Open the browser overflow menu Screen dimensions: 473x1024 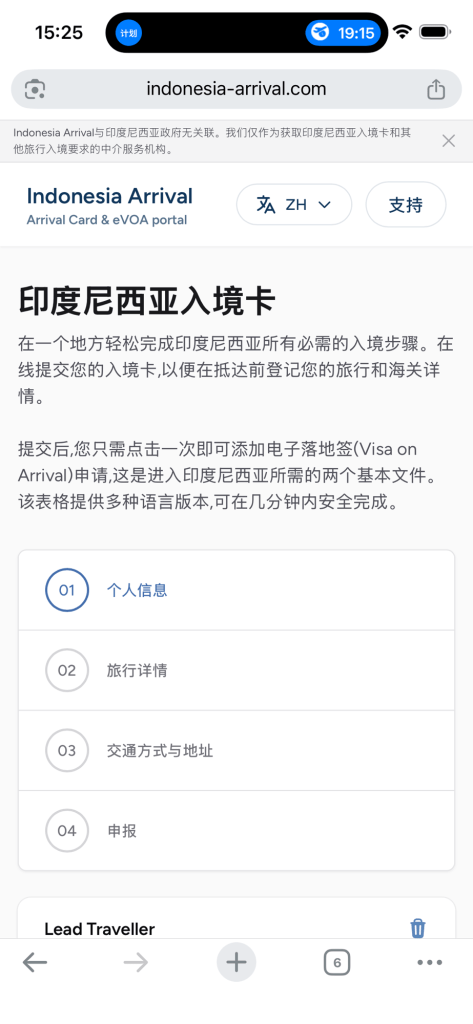(430, 962)
